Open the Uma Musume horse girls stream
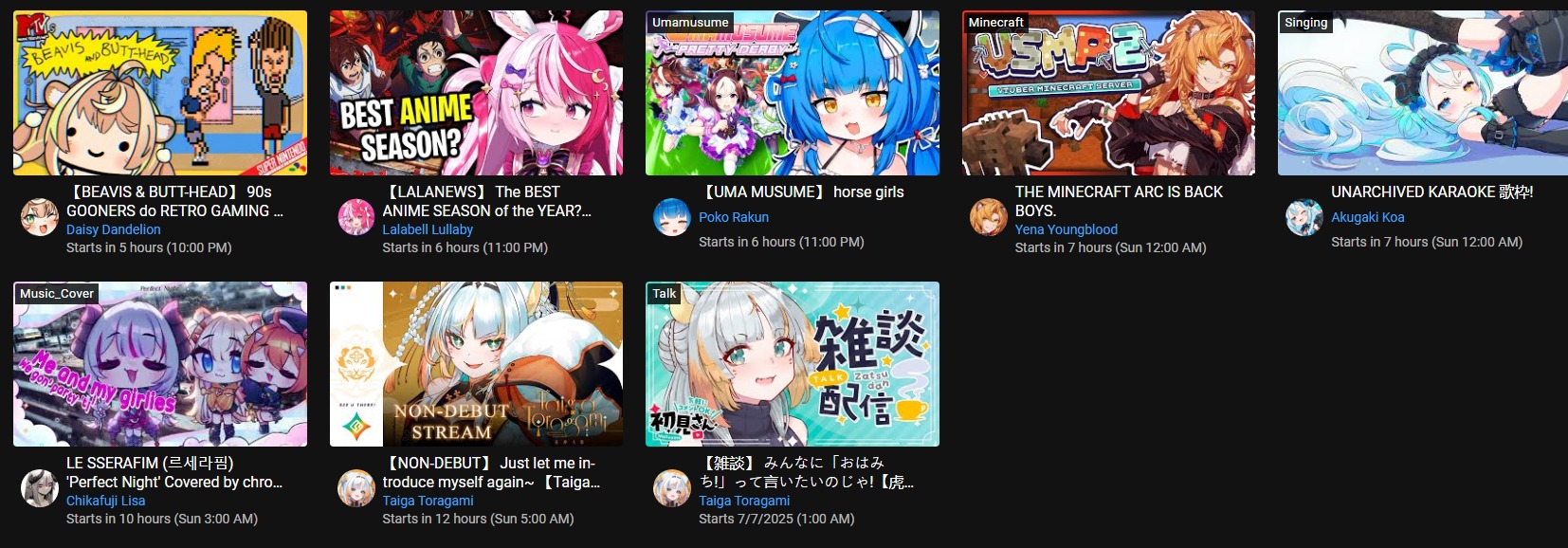 pyautogui.click(x=792, y=93)
